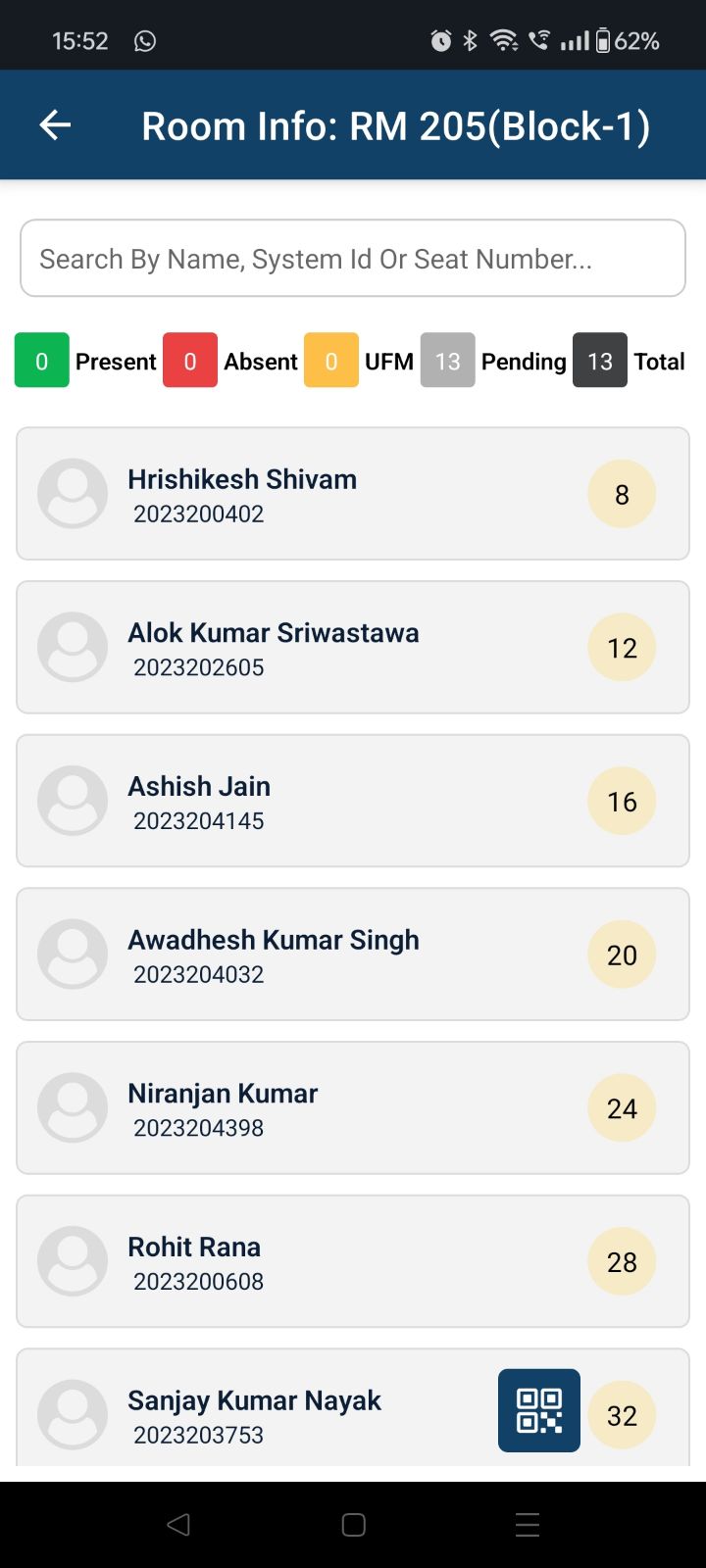706x1568 pixels.
Task: View Awadhesh Kumar Singh's details
Action: [353, 955]
